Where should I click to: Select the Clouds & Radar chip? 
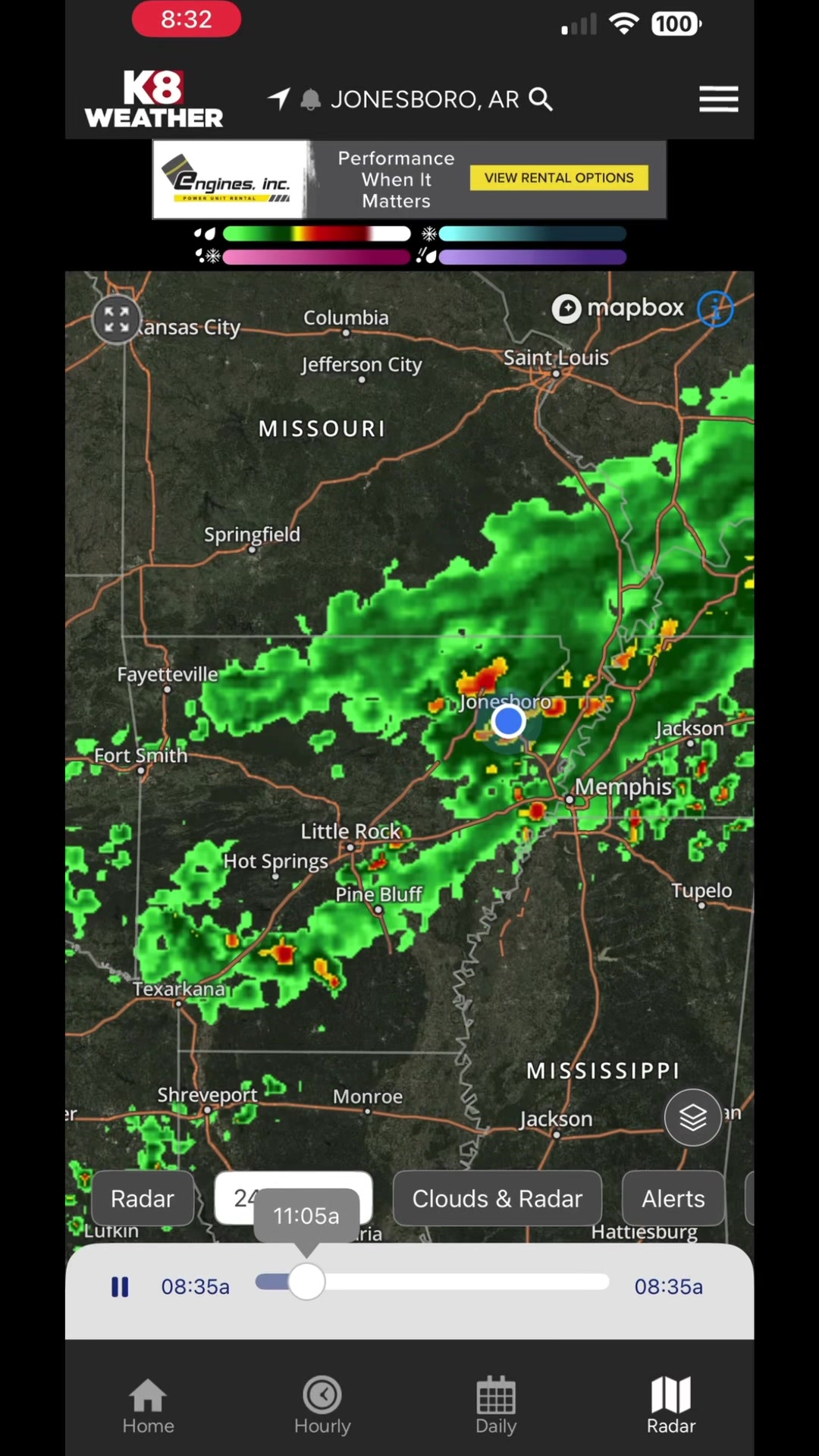coord(497,1198)
